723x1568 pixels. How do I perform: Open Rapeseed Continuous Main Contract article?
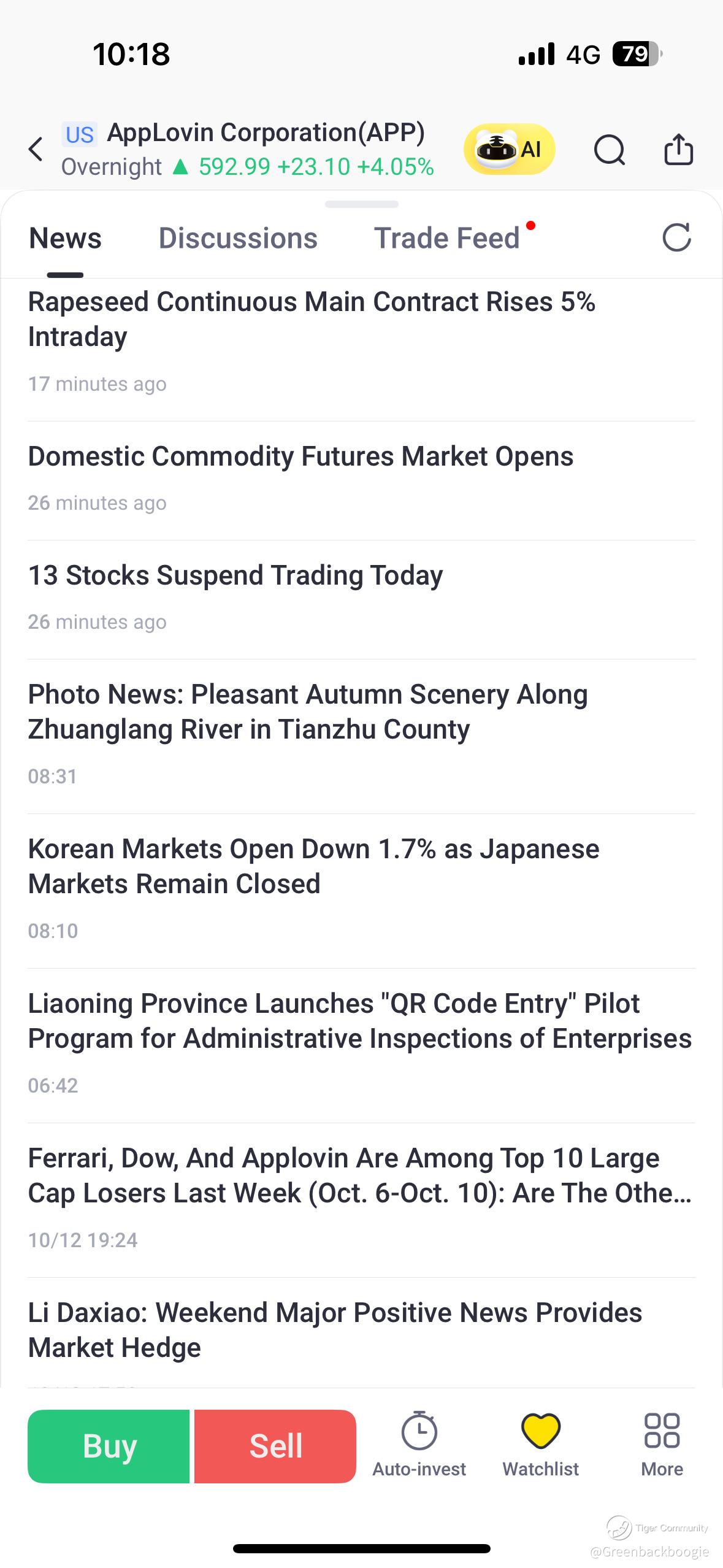(x=312, y=319)
